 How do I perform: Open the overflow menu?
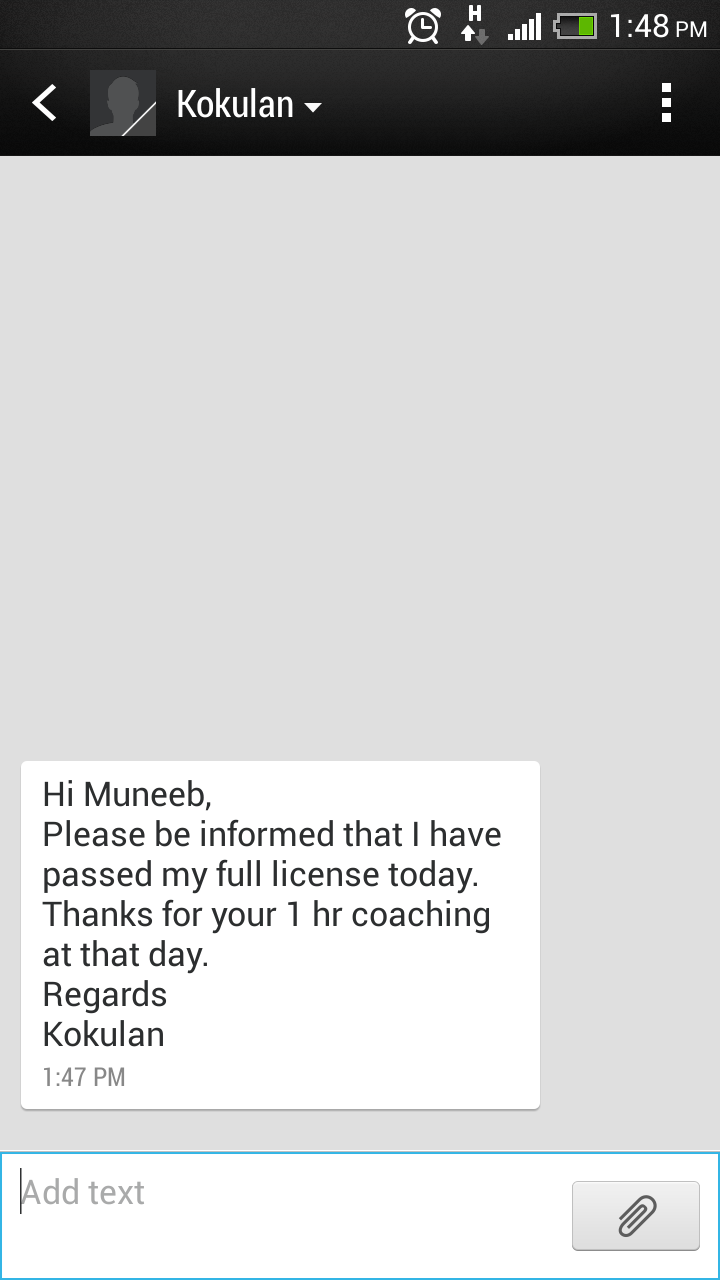pos(666,103)
